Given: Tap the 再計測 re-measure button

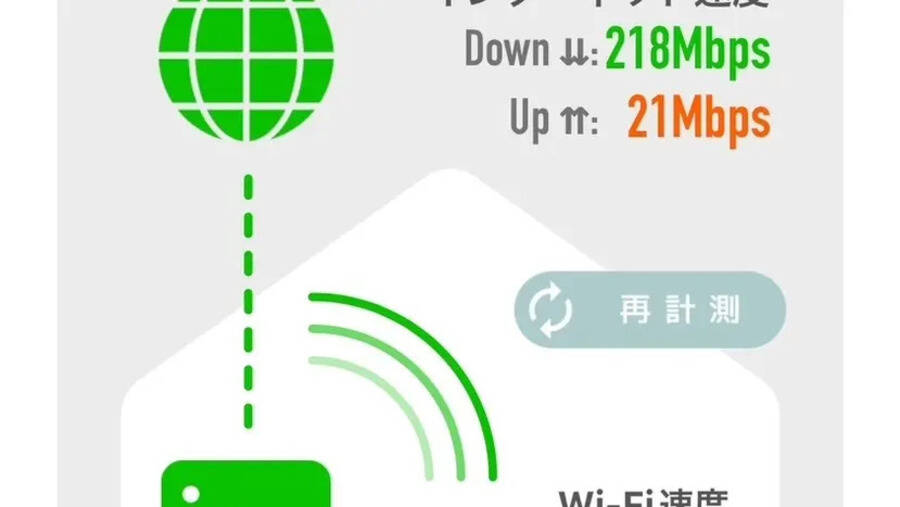Looking at the screenshot, I should pyautogui.click(x=648, y=309).
